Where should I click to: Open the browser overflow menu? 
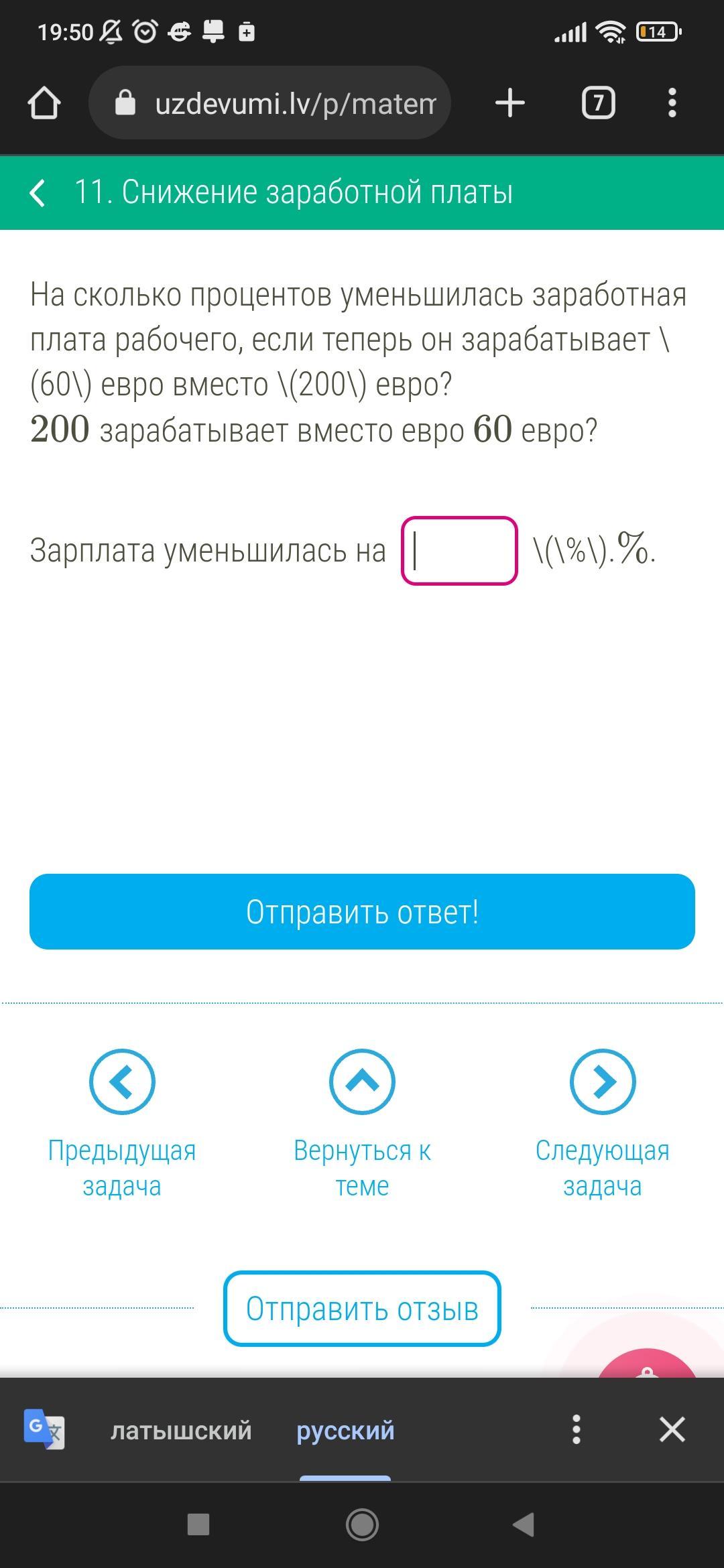point(672,103)
